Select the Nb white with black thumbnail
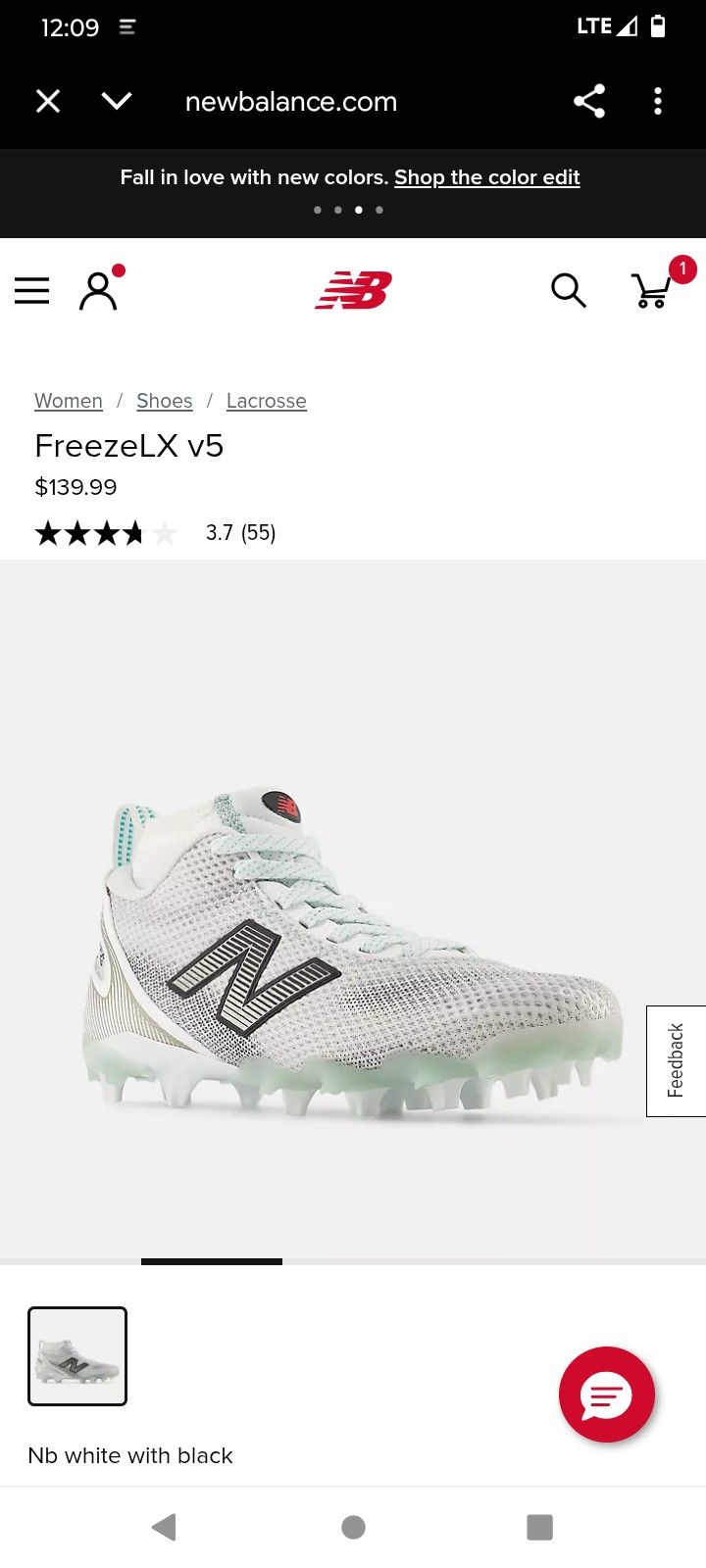The width and height of the screenshot is (706, 1568). pos(77,1355)
